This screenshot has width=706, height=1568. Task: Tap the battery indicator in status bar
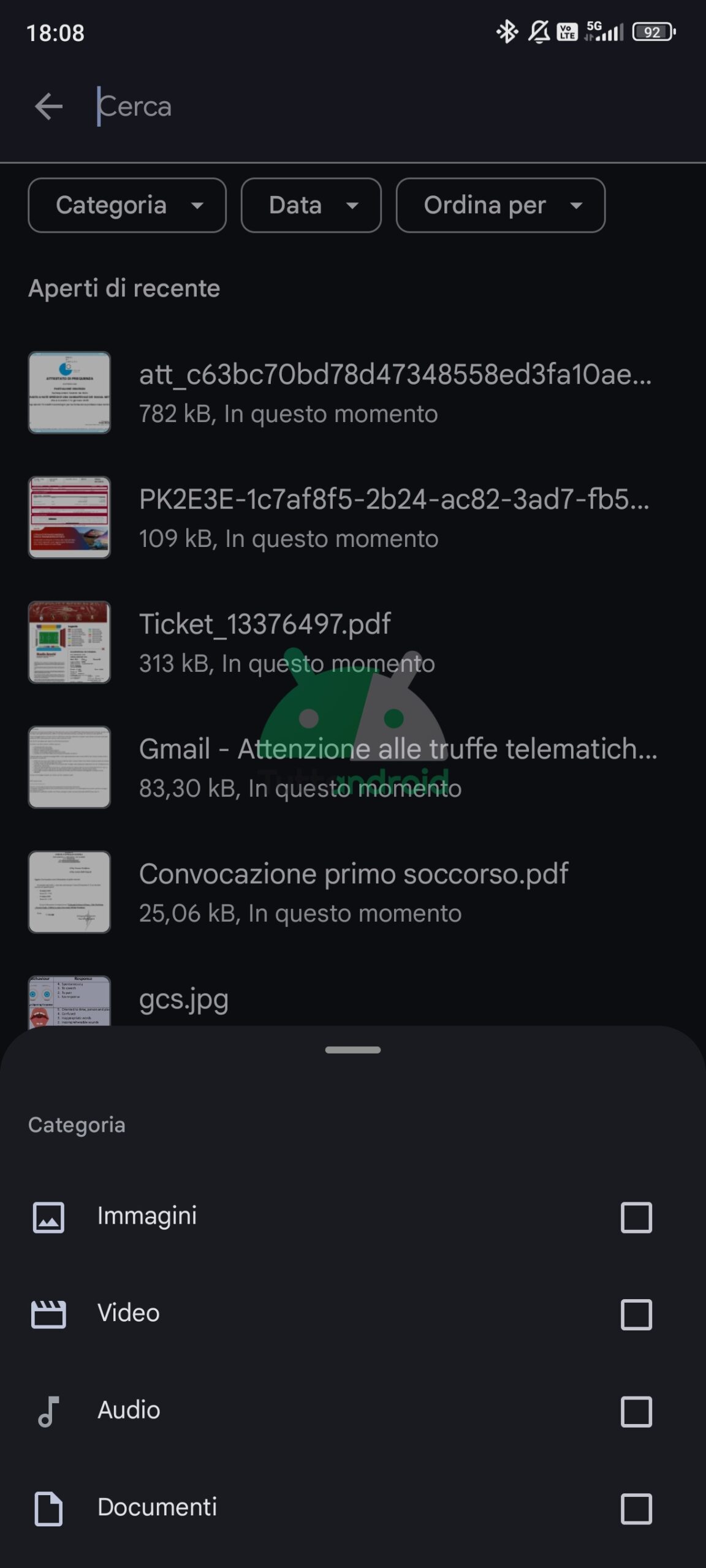point(651,32)
